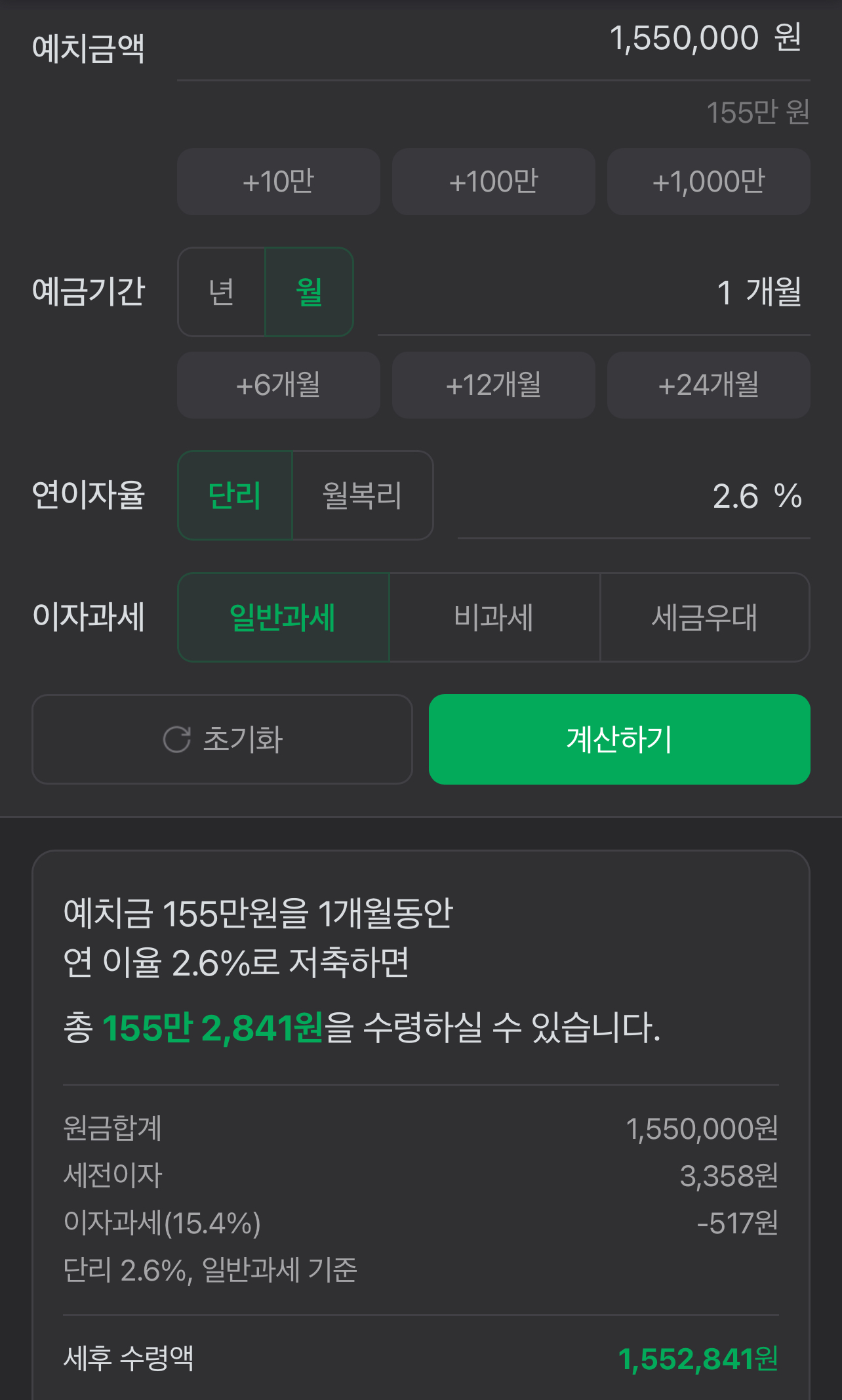
Task: Add 6 months with the +6개월 button
Action: point(278,385)
